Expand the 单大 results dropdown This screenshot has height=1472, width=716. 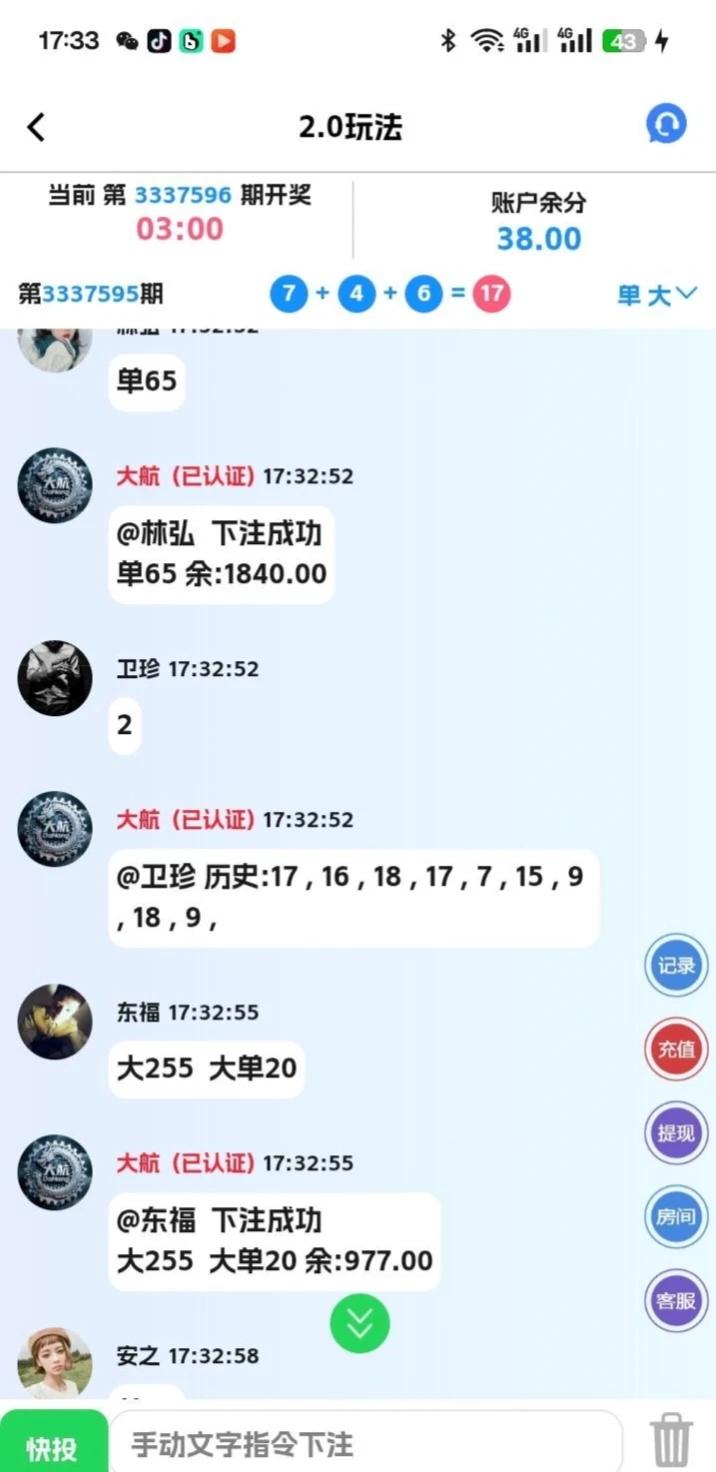pyautogui.click(x=657, y=294)
